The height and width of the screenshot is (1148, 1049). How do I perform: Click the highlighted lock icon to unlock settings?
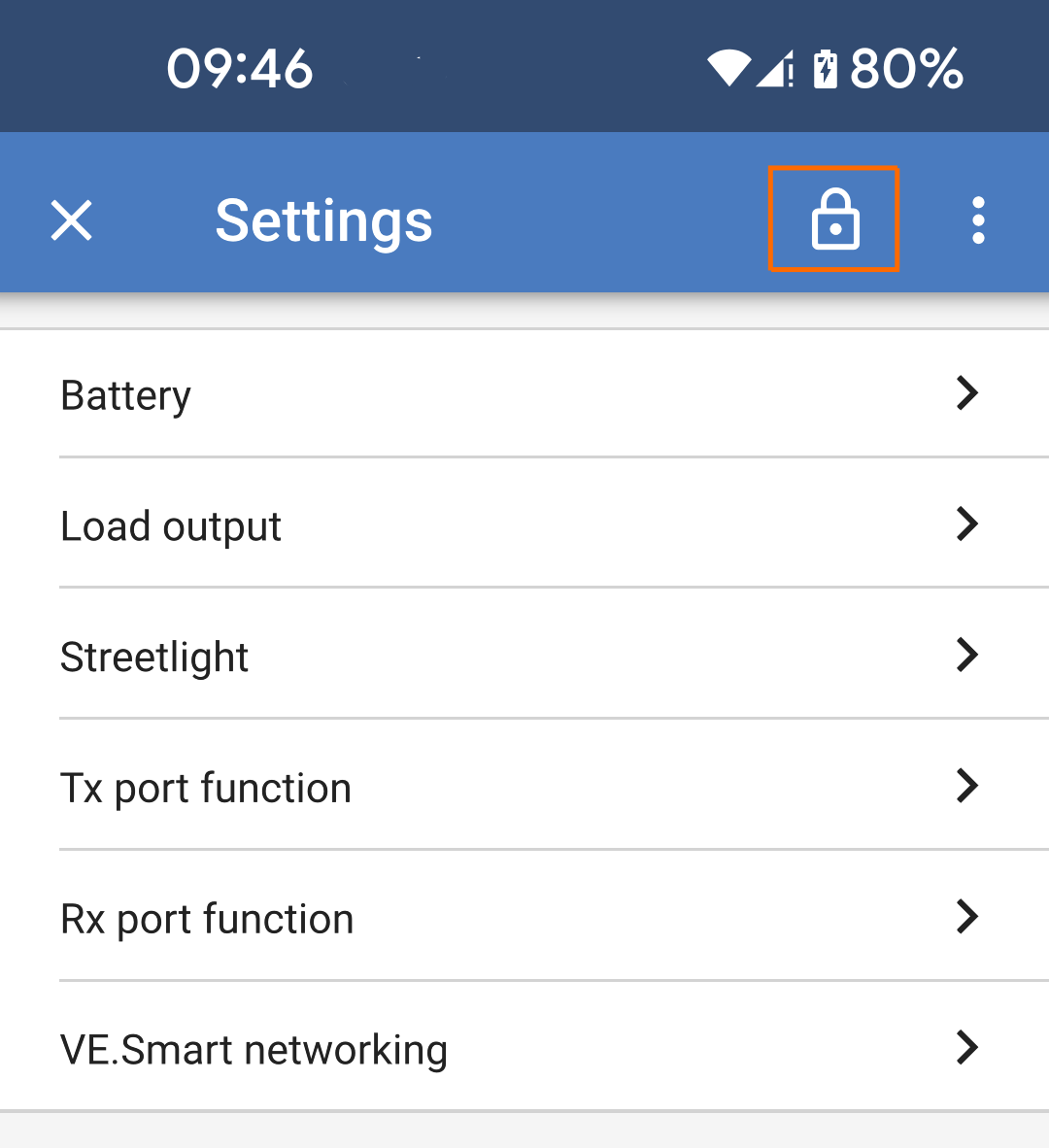[x=833, y=219]
